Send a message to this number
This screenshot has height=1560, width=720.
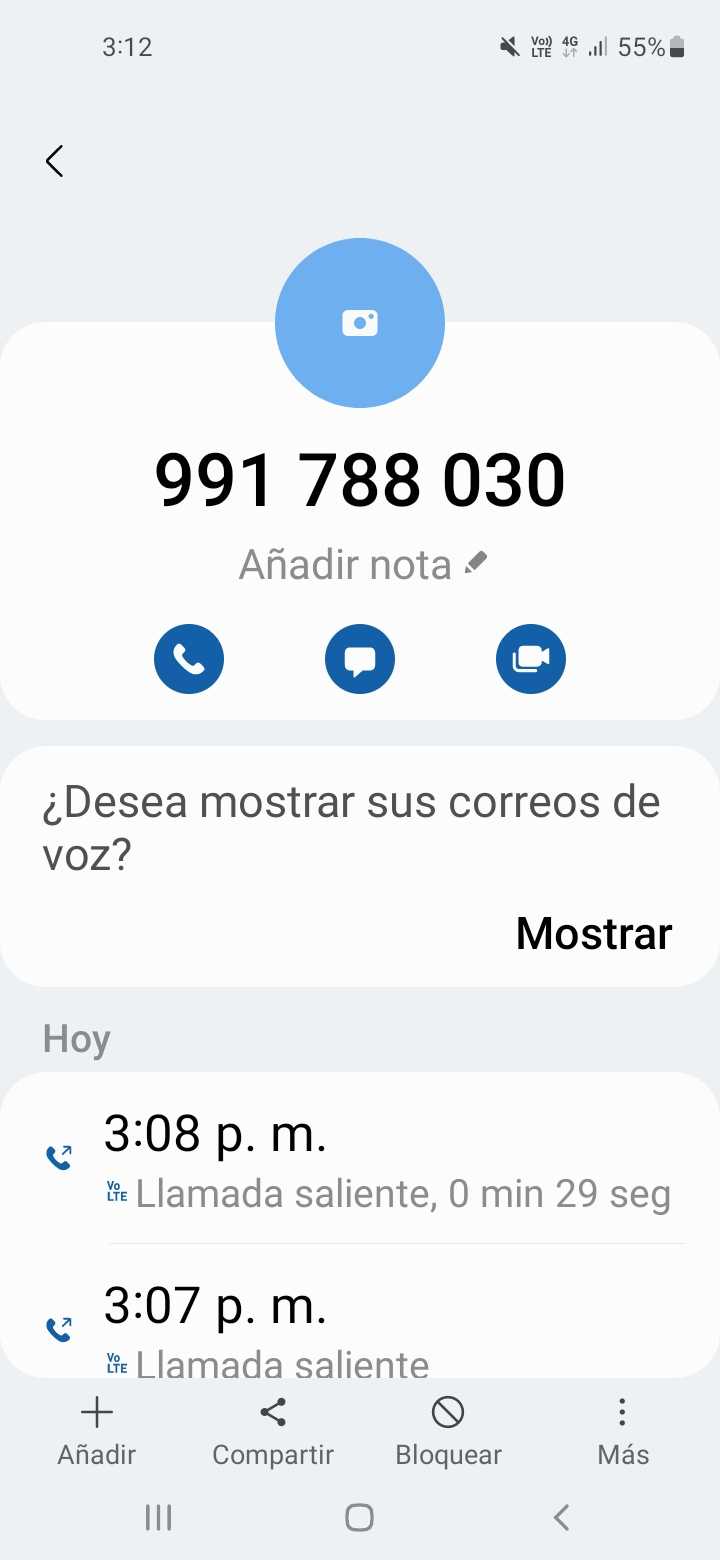[x=360, y=659]
